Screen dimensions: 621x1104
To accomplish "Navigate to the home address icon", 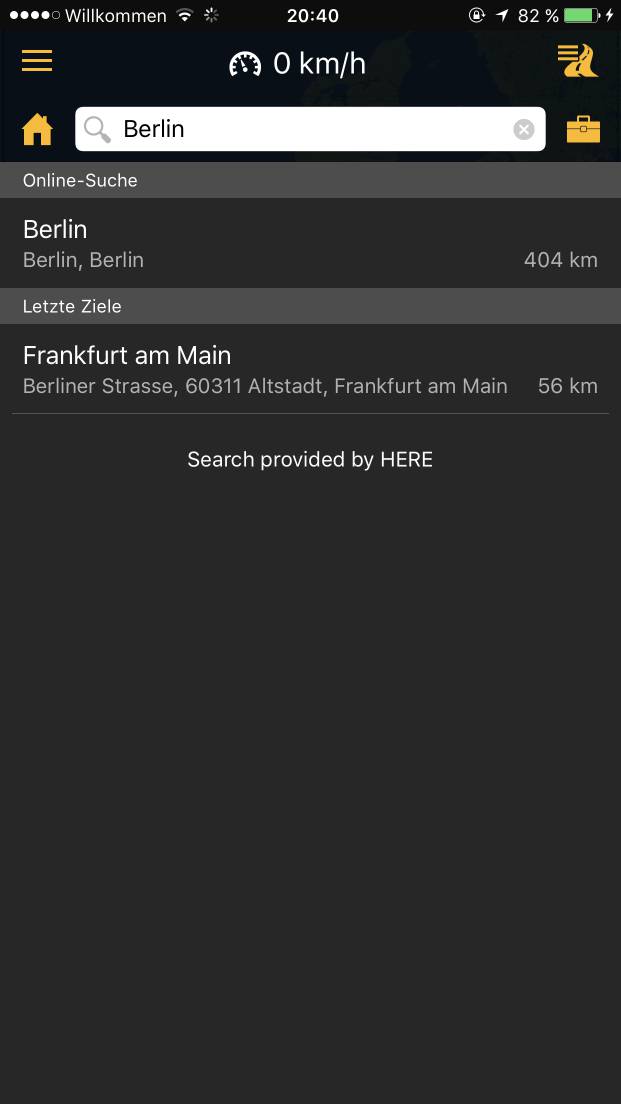I will 37,130.
